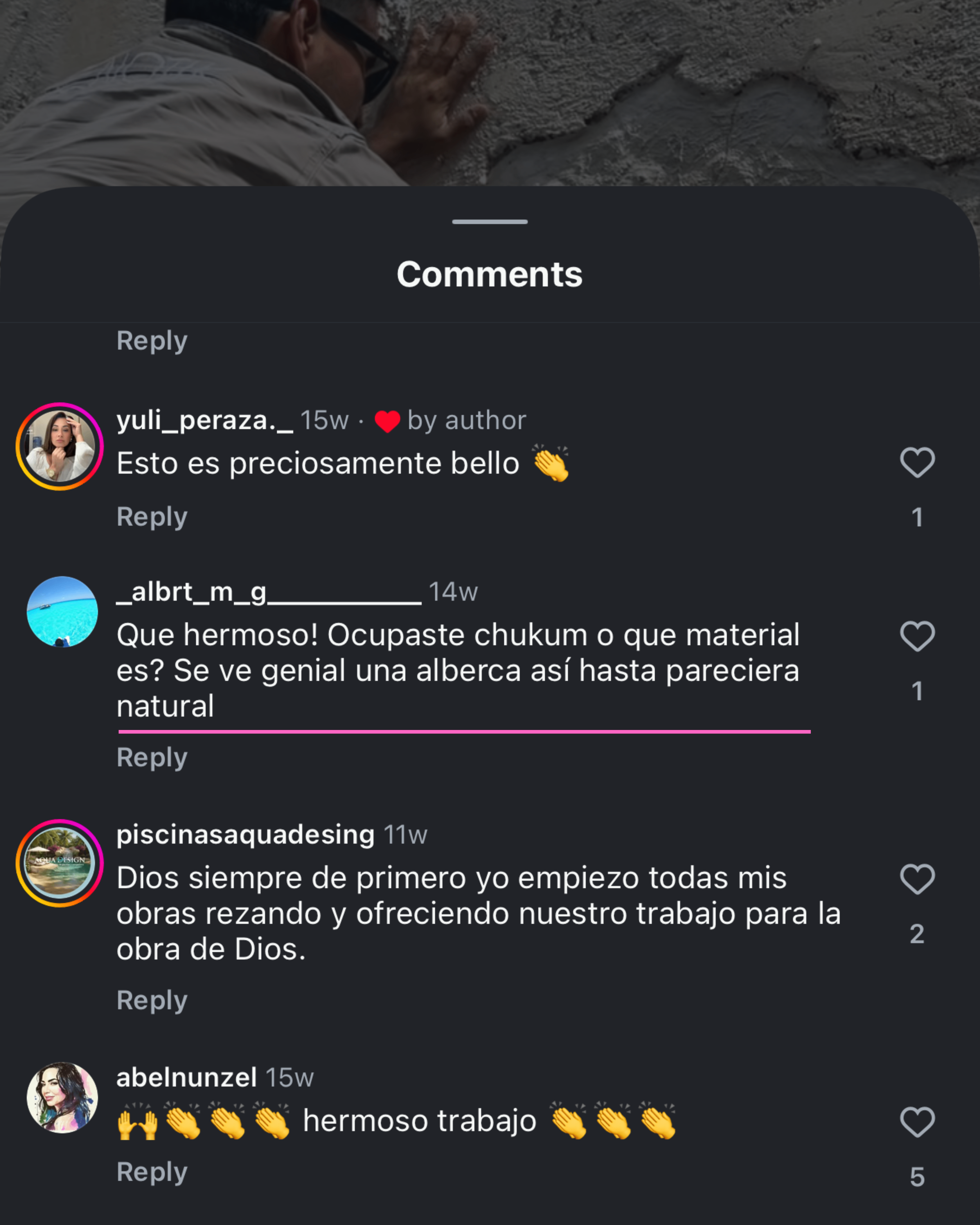The height and width of the screenshot is (1225, 980).
Task: Reply to piscinasaquadesing's comment
Action: click(152, 1000)
